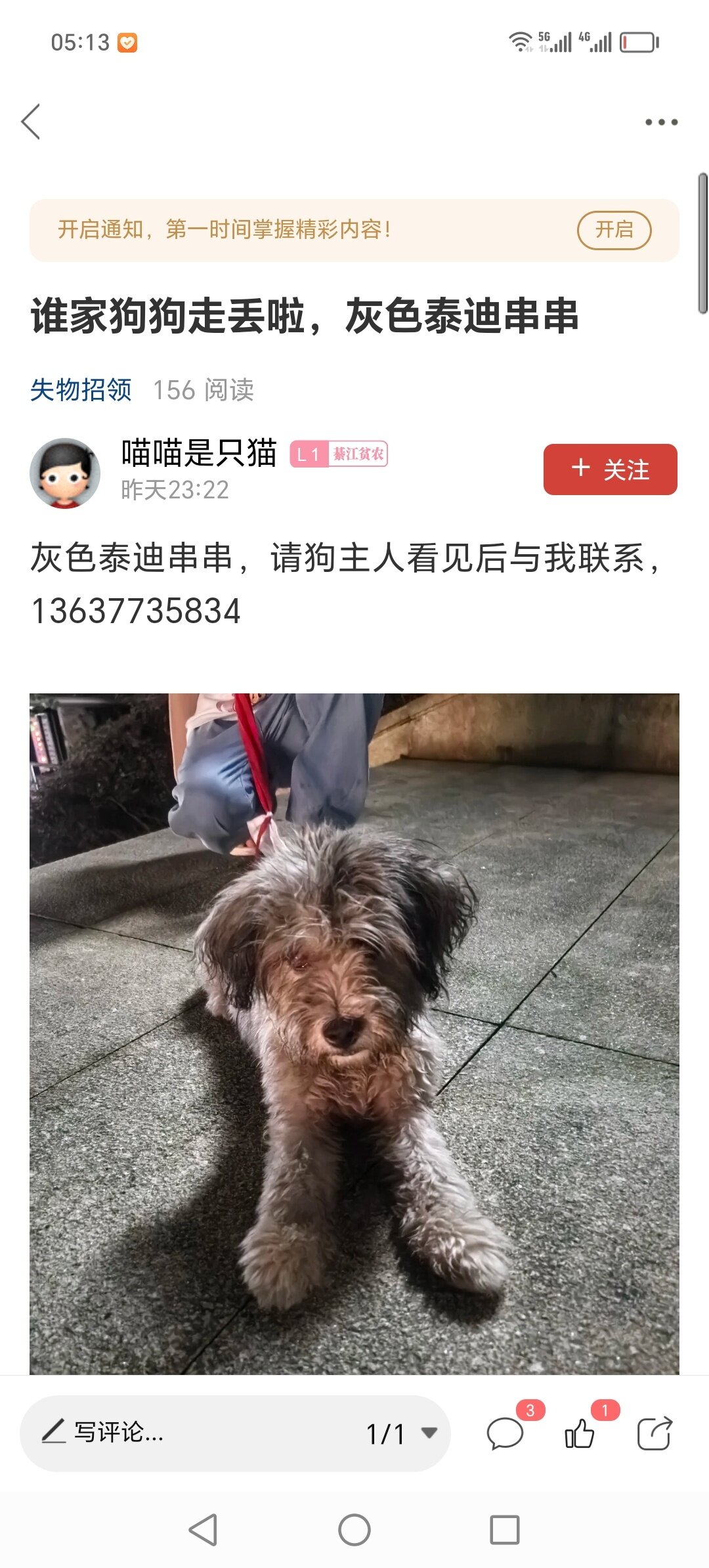709x1568 pixels.
Task: Open the 失物招领 category link
Action: 81,390
